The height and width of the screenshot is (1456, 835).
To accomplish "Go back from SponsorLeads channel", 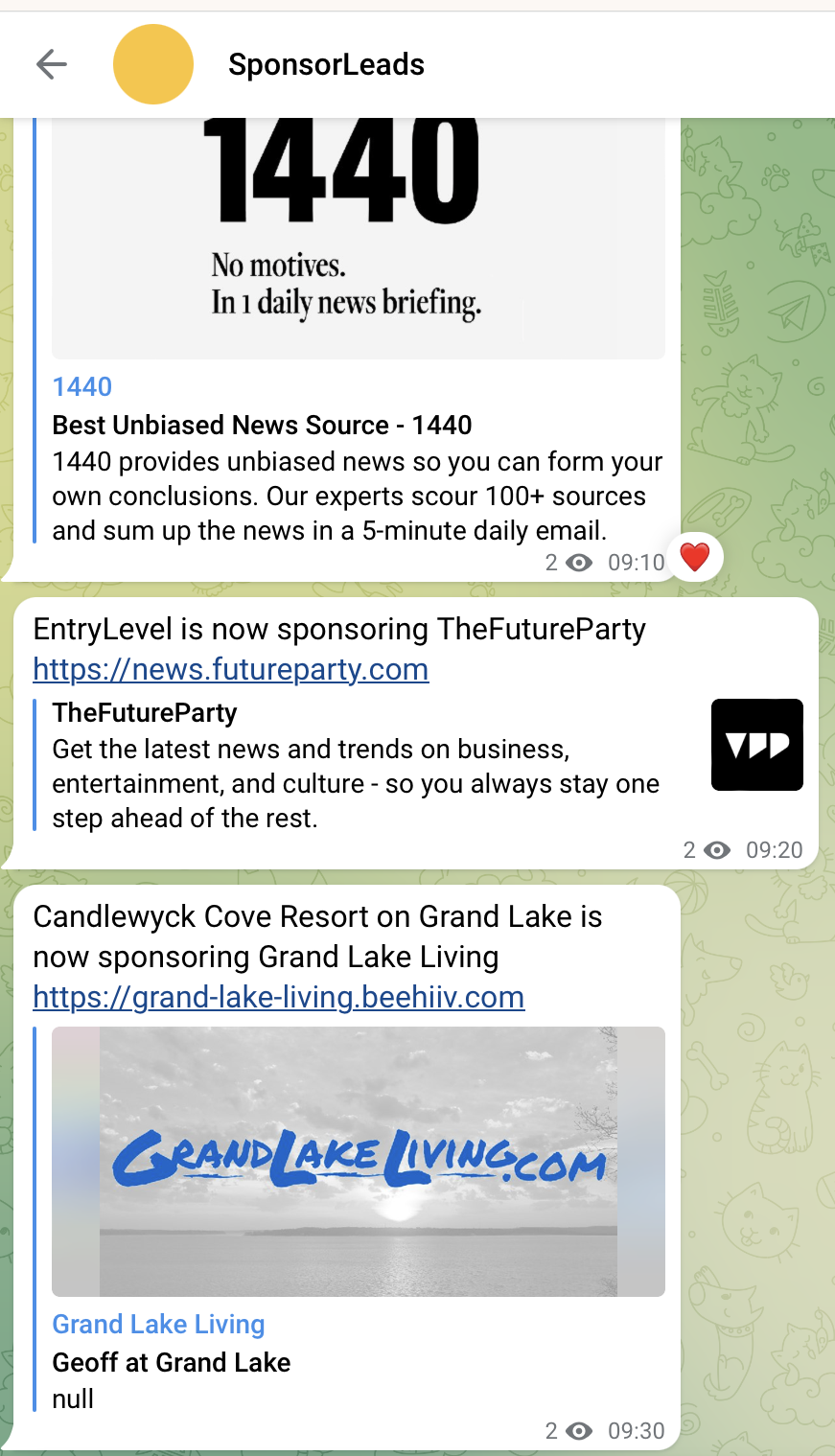I will [52, 65].
